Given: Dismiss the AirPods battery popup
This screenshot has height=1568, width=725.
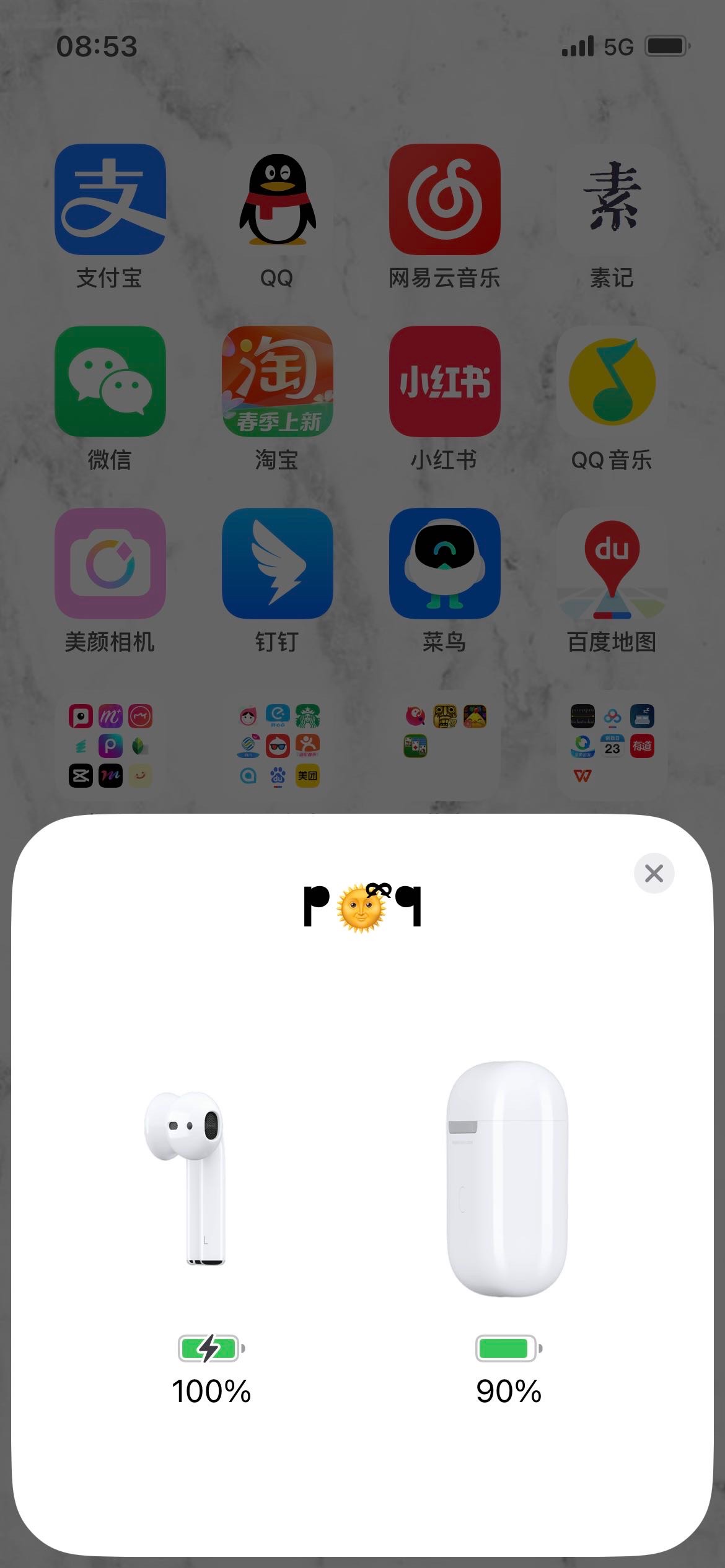Looking at the screenshot, I should 654,873.
